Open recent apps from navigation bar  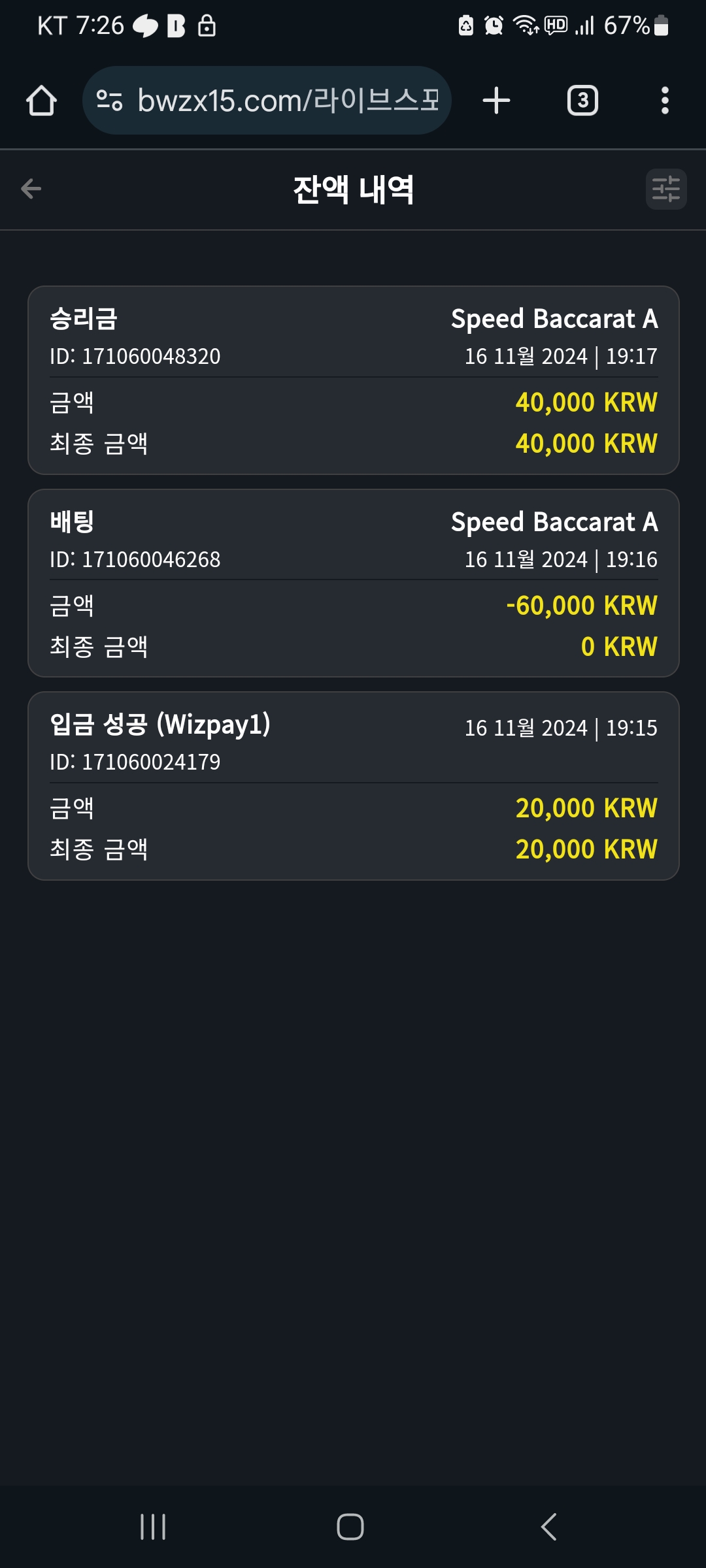click(x=153, y=1527)
